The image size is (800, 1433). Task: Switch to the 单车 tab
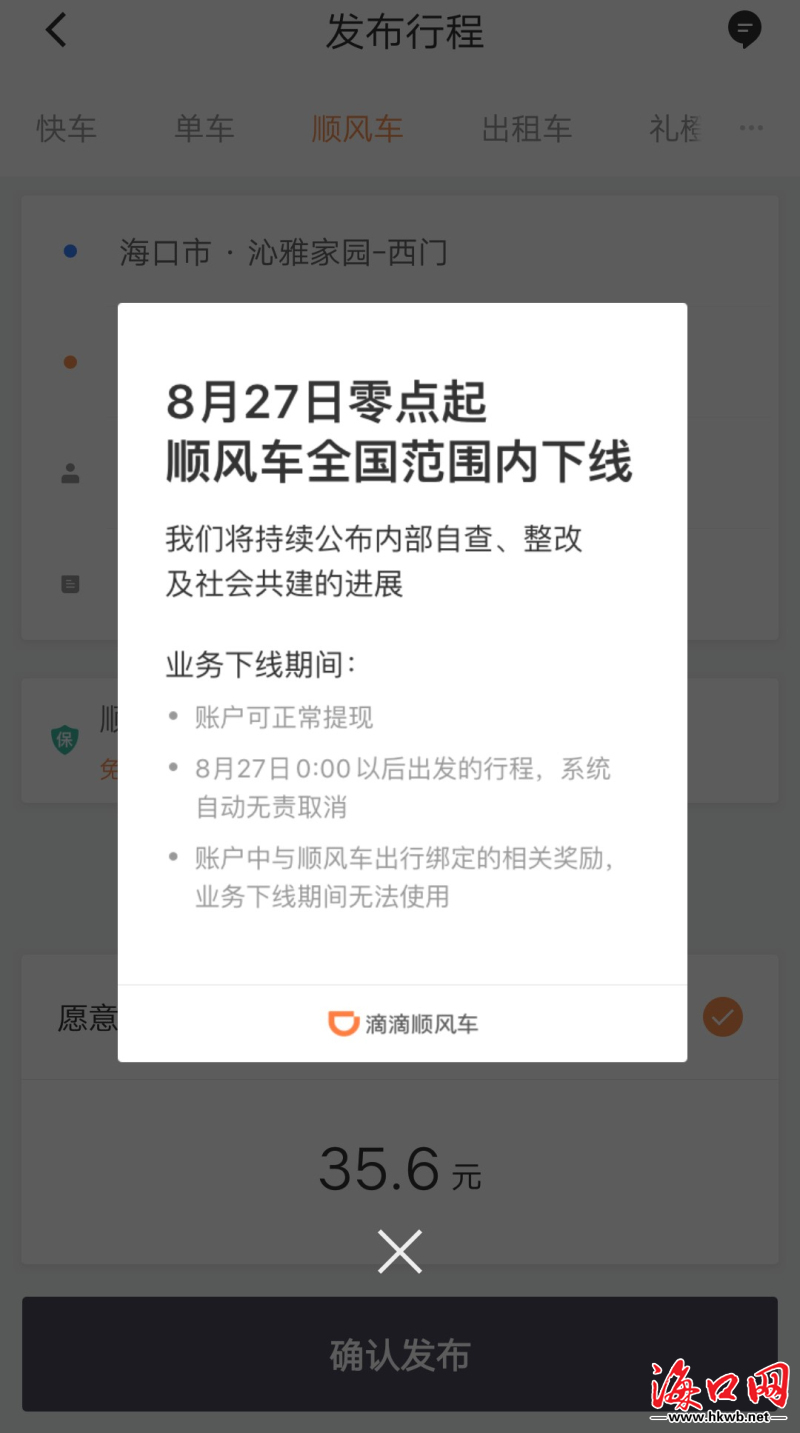[x=204, y=128]
